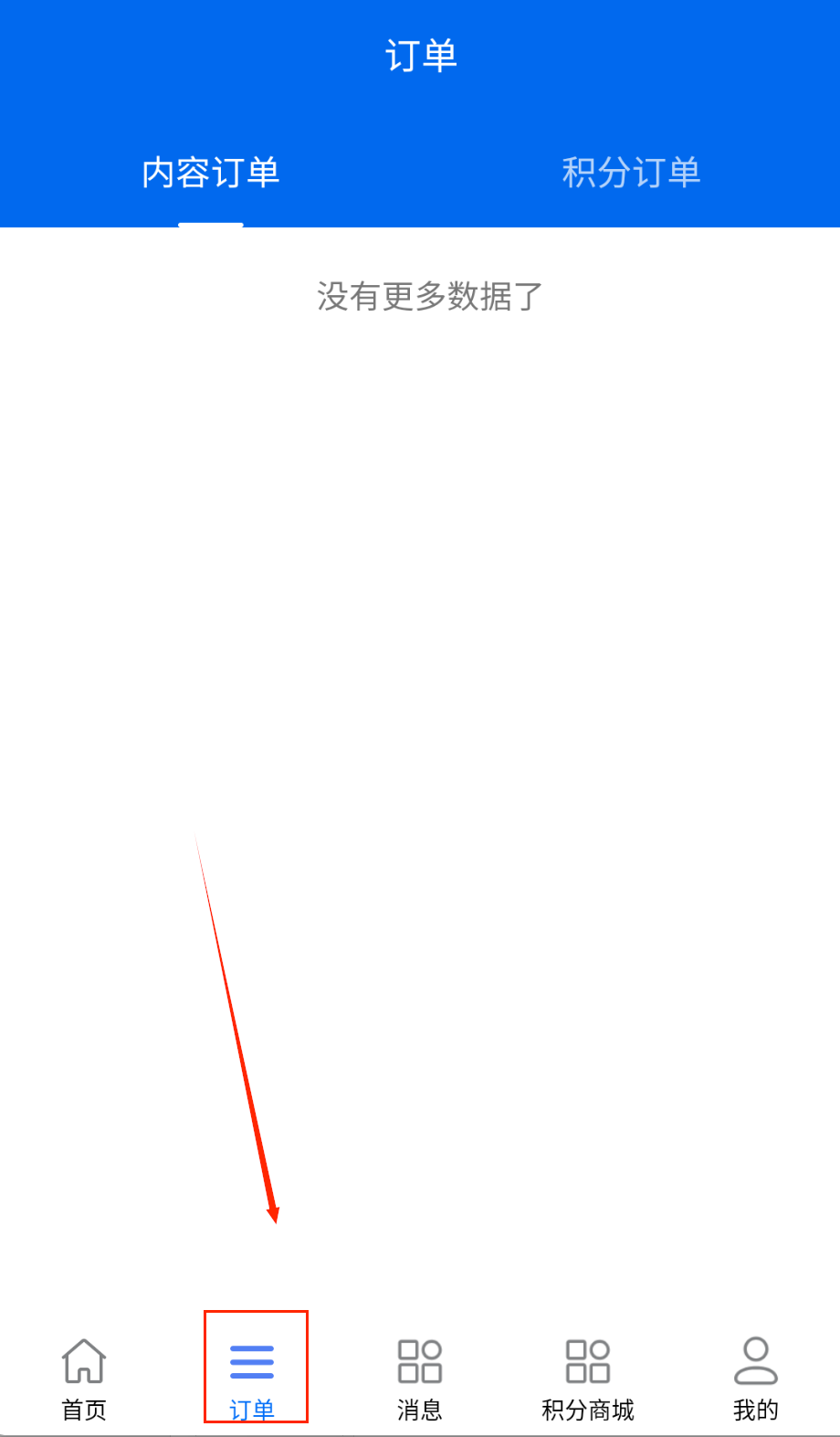Go to the 首页 home tab
This screenshot has height=1437, width=840.
click(x=84, y=1378)
